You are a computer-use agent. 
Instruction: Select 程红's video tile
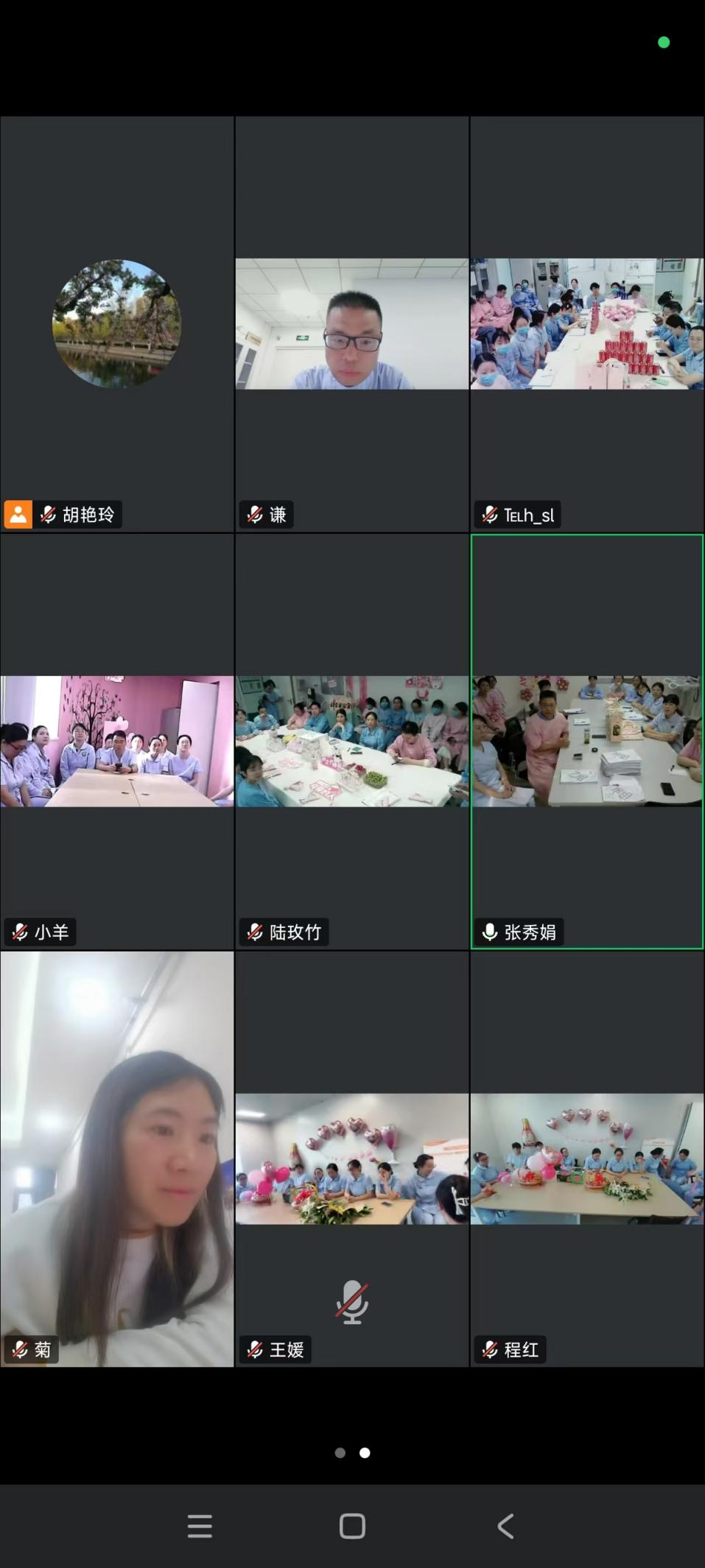point(587,1159)
